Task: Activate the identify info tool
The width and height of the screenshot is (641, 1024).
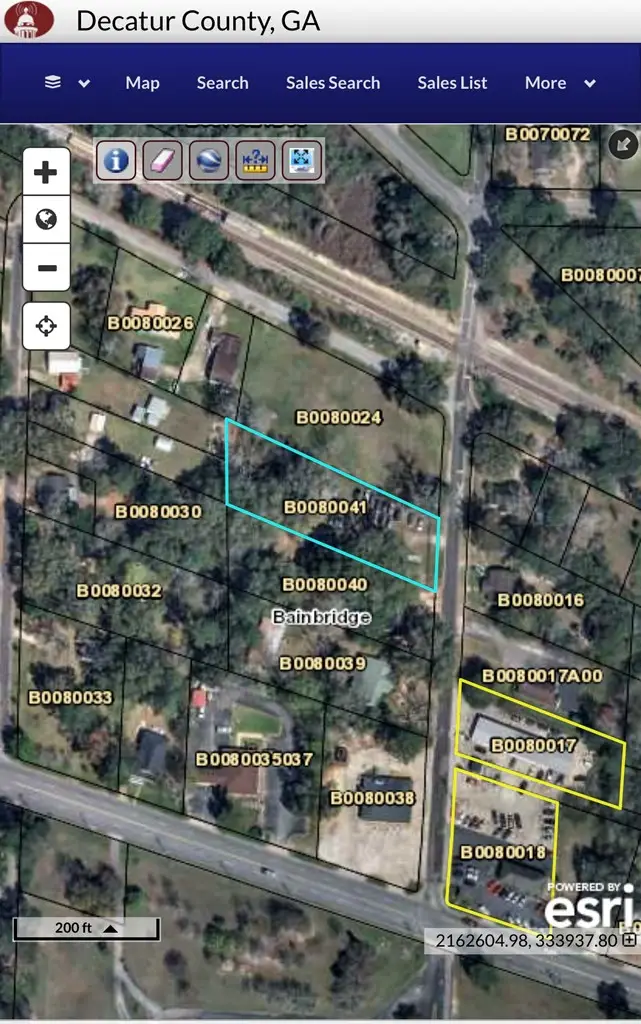Action: coord(116,160)
